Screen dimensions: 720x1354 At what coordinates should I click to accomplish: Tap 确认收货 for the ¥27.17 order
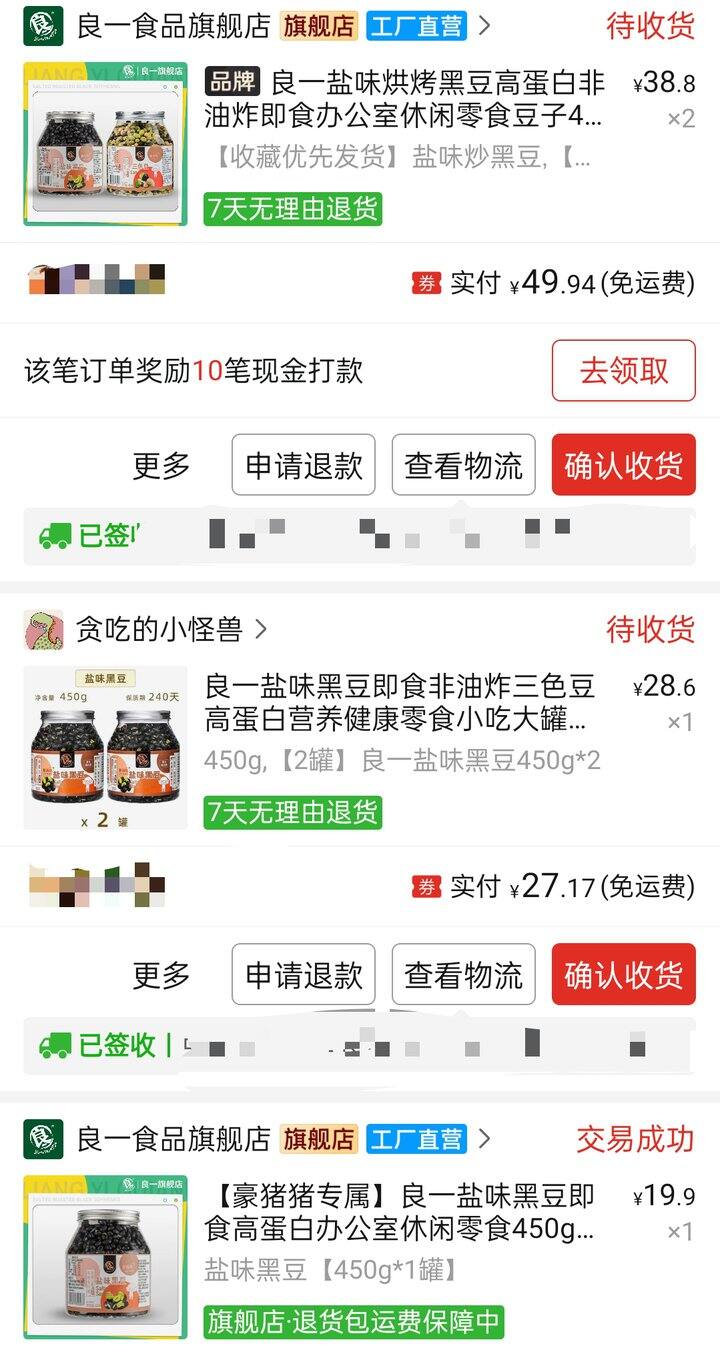point(623,974)
